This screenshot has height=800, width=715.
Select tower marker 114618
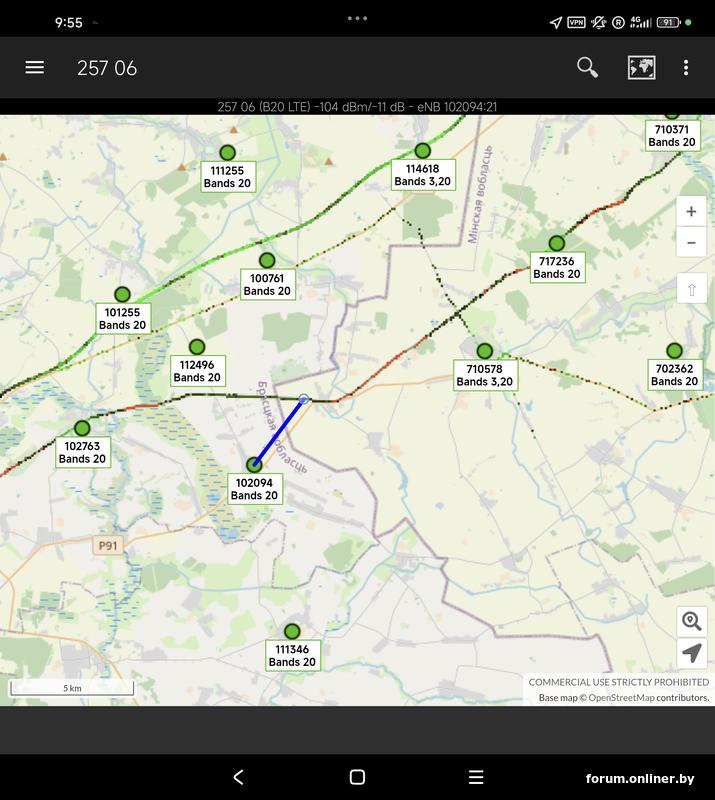click(x=423, y=151)
